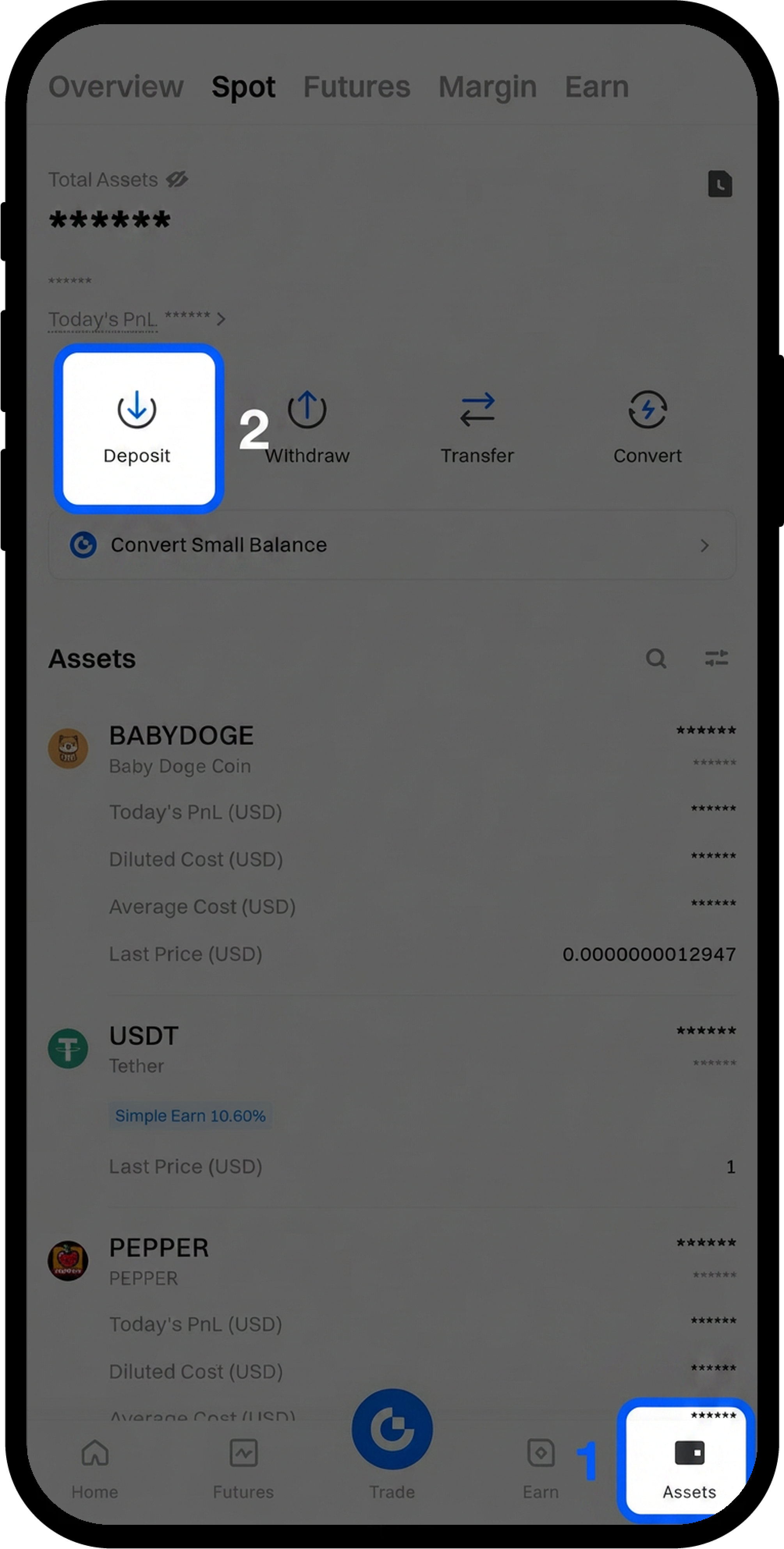Image resolution: width=784 pixels, height=1549 pixels.
Task: Open the Deposit option
Action: click(137, 426)
